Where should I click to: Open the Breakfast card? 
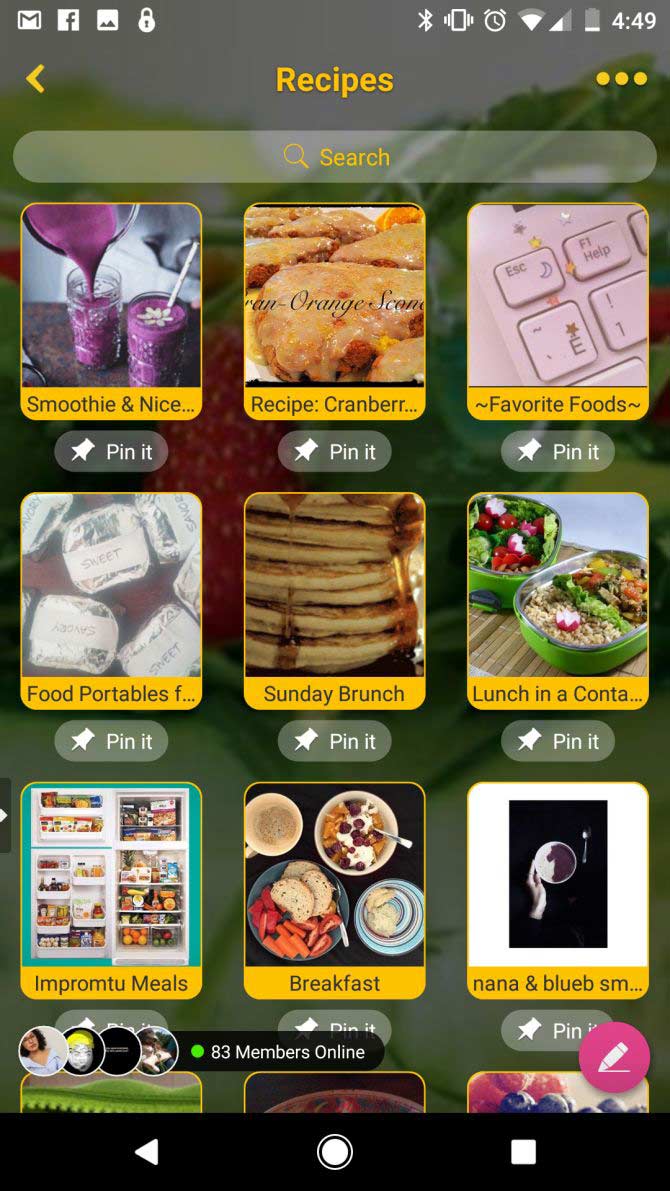(335, 890)
